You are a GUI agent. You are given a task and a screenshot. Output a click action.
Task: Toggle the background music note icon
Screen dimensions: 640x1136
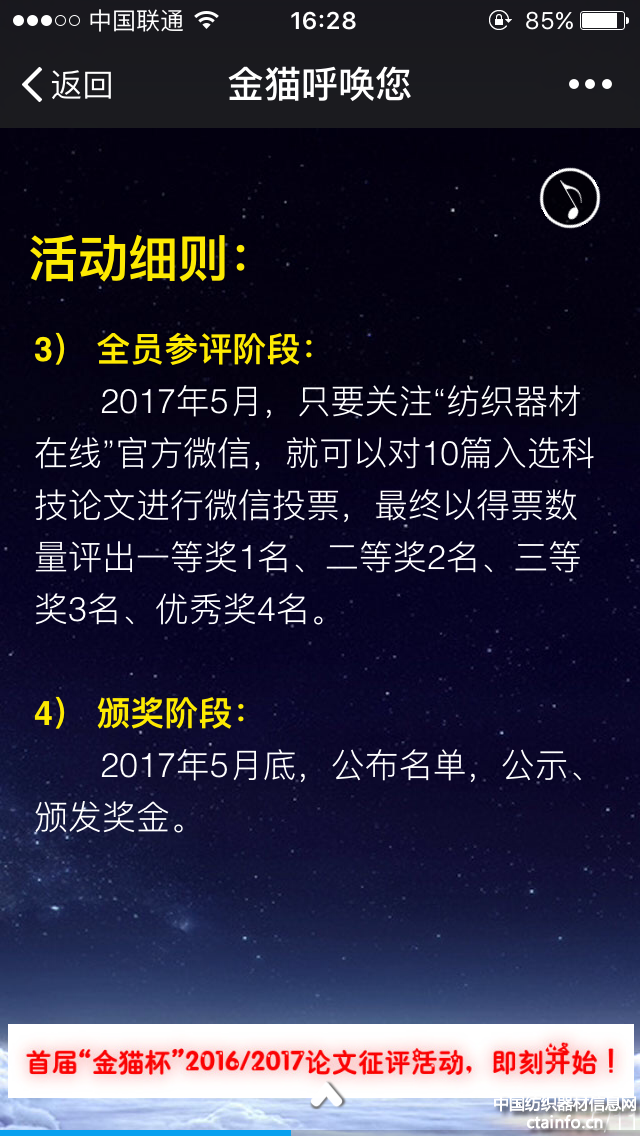(x=570, y=198)
